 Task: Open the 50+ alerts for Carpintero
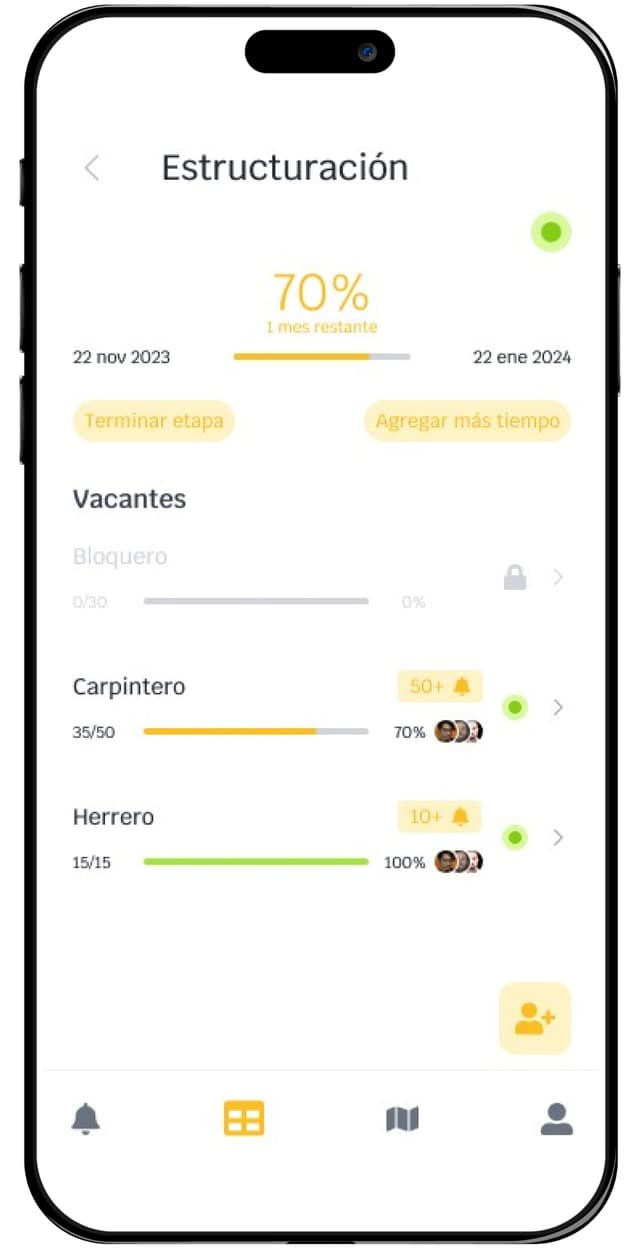coord(440,687)
